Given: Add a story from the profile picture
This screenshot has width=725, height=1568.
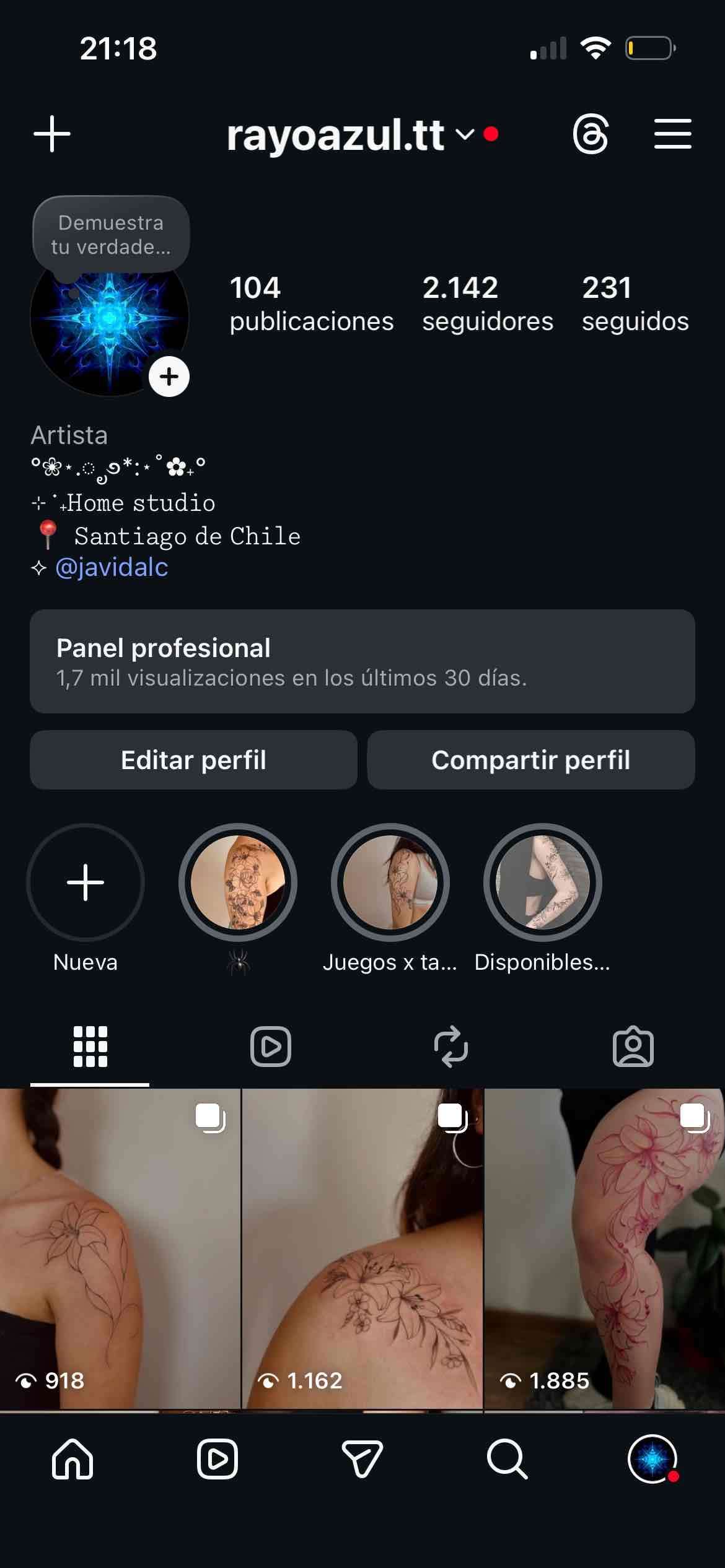Looking at the screenshot, I should (169, 377).
